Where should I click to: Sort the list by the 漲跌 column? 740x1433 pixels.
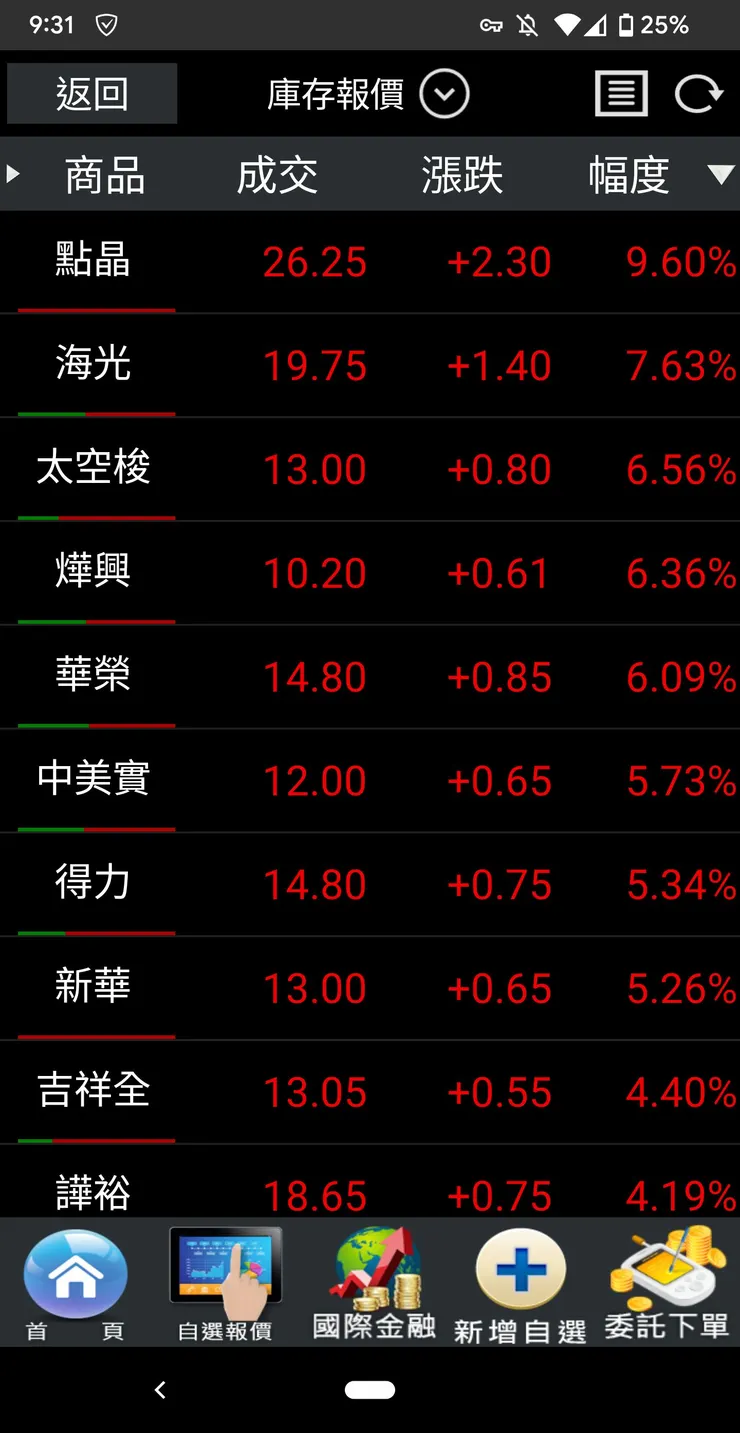pyautogui.click(x=461, y=174)
